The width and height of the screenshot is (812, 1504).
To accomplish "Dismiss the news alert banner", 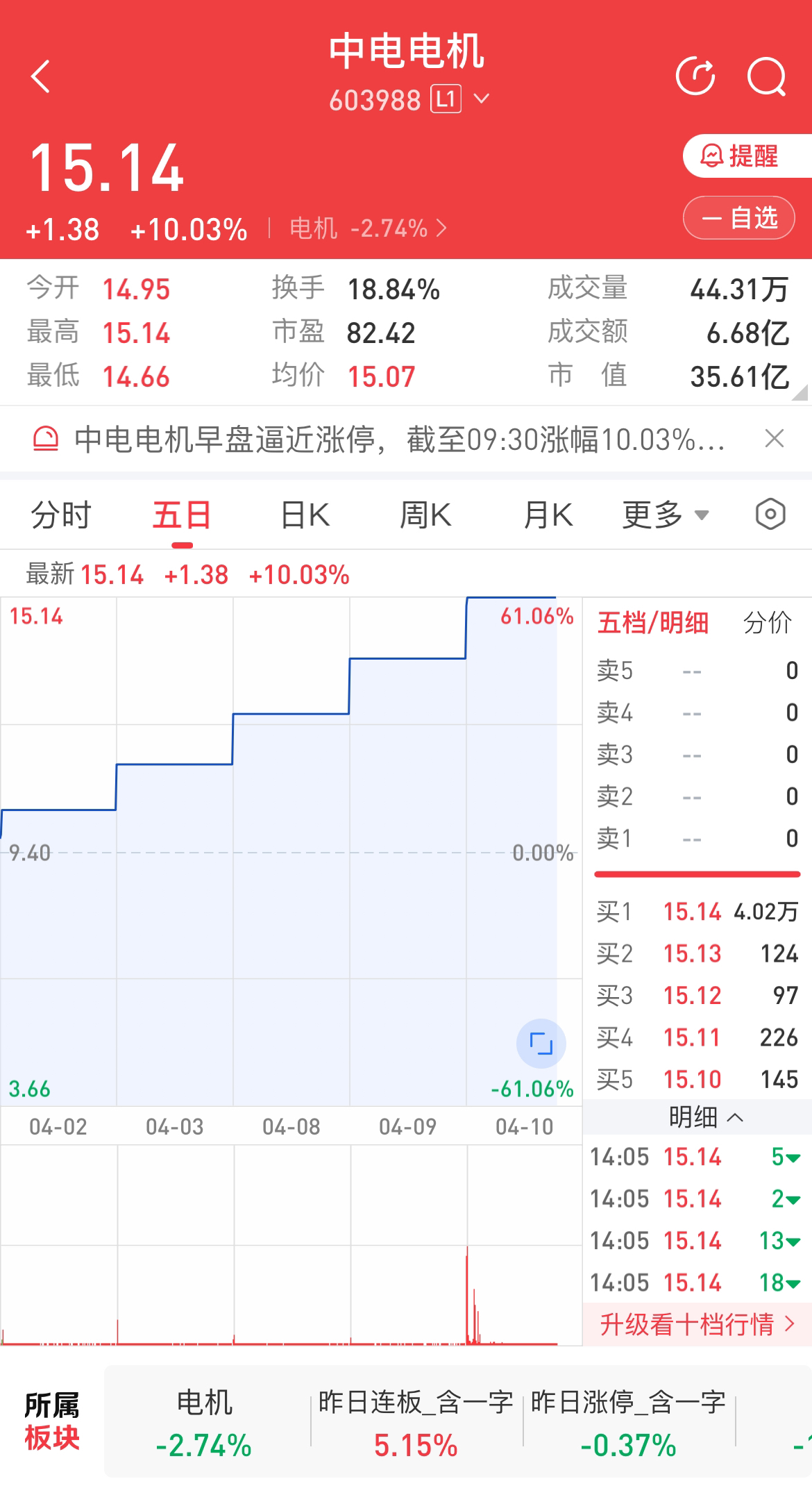I will click(x=775, y=439).
